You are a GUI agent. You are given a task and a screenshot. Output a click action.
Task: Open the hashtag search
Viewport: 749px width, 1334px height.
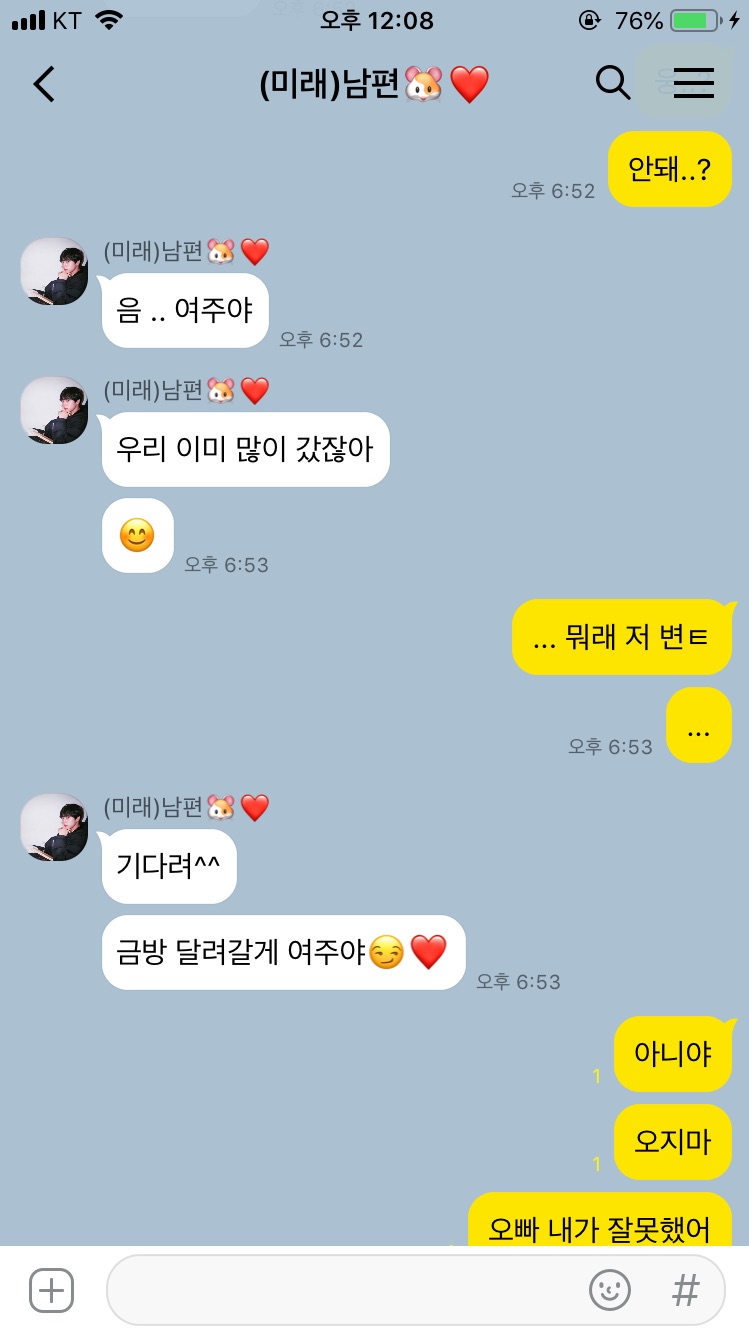click(686, 1290)
